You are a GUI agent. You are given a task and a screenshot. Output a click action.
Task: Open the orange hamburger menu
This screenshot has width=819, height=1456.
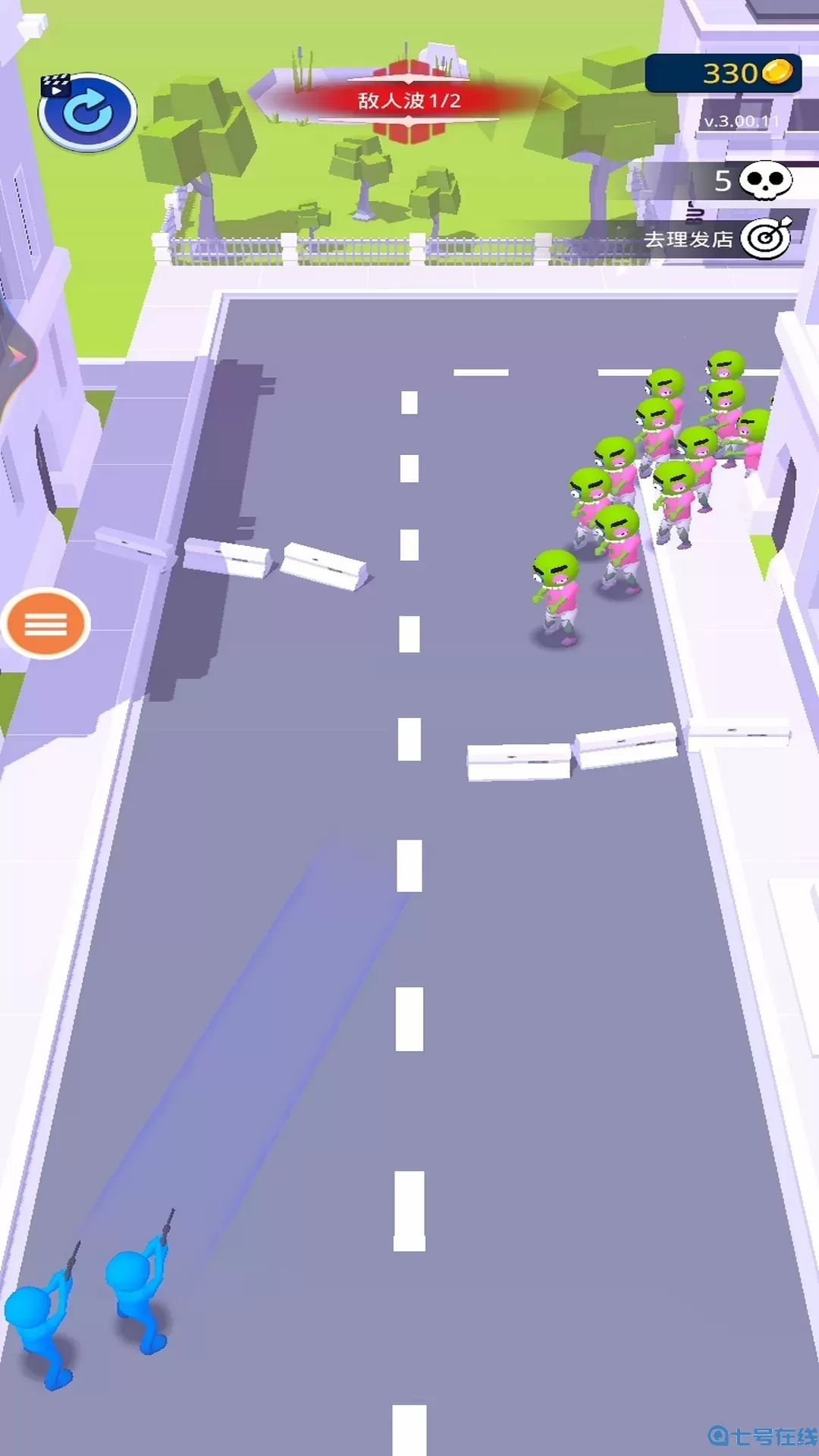pos(46,624)
